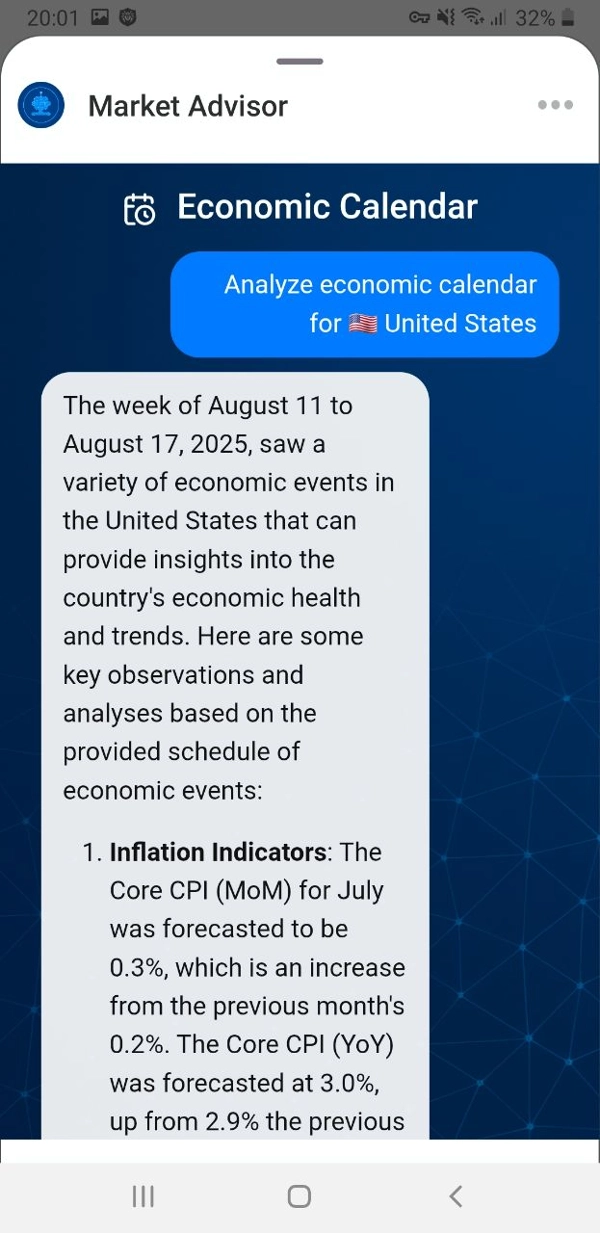This screenshot has height=1233, width=600.
Task: Tap the sheet drag handle
Action: pos(300,62)
